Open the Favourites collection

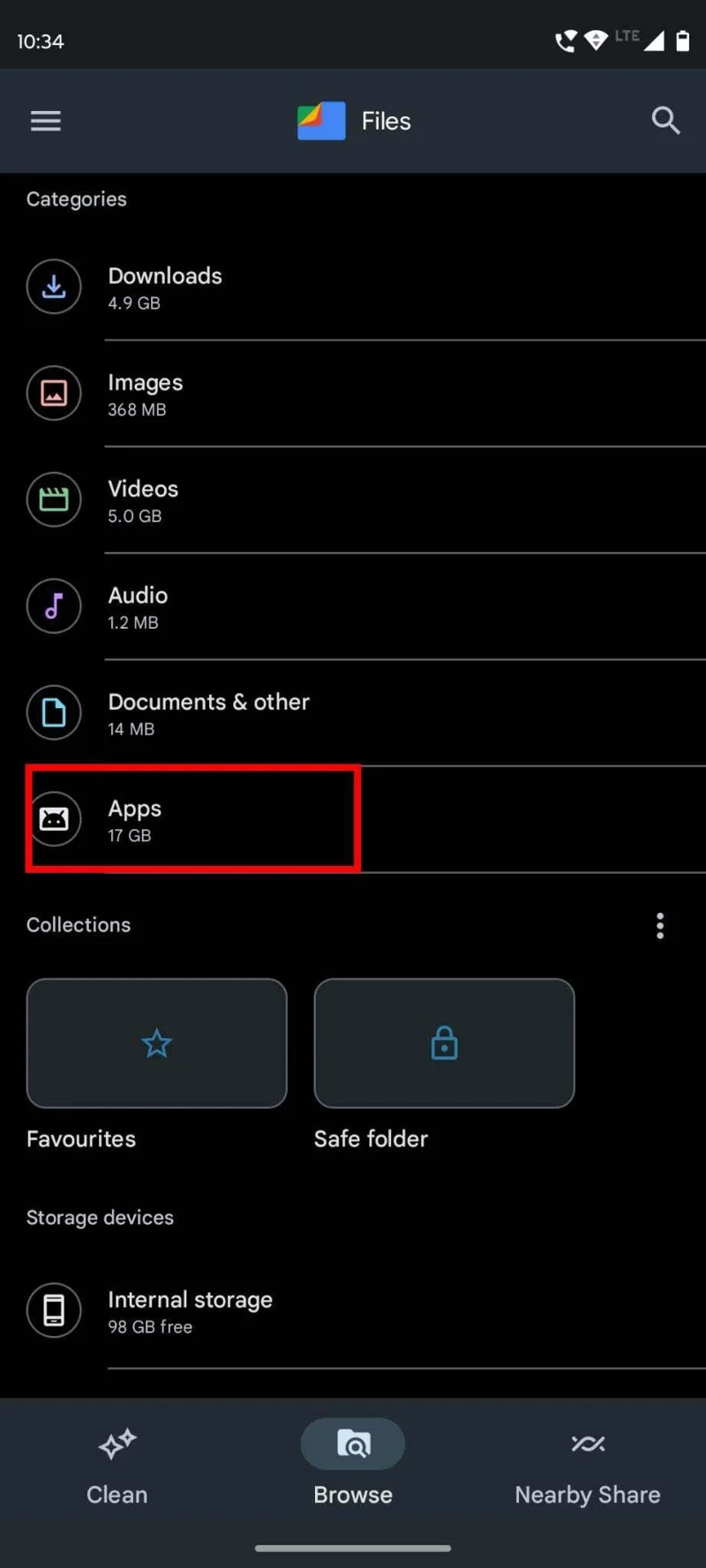tap(156, 1043)
